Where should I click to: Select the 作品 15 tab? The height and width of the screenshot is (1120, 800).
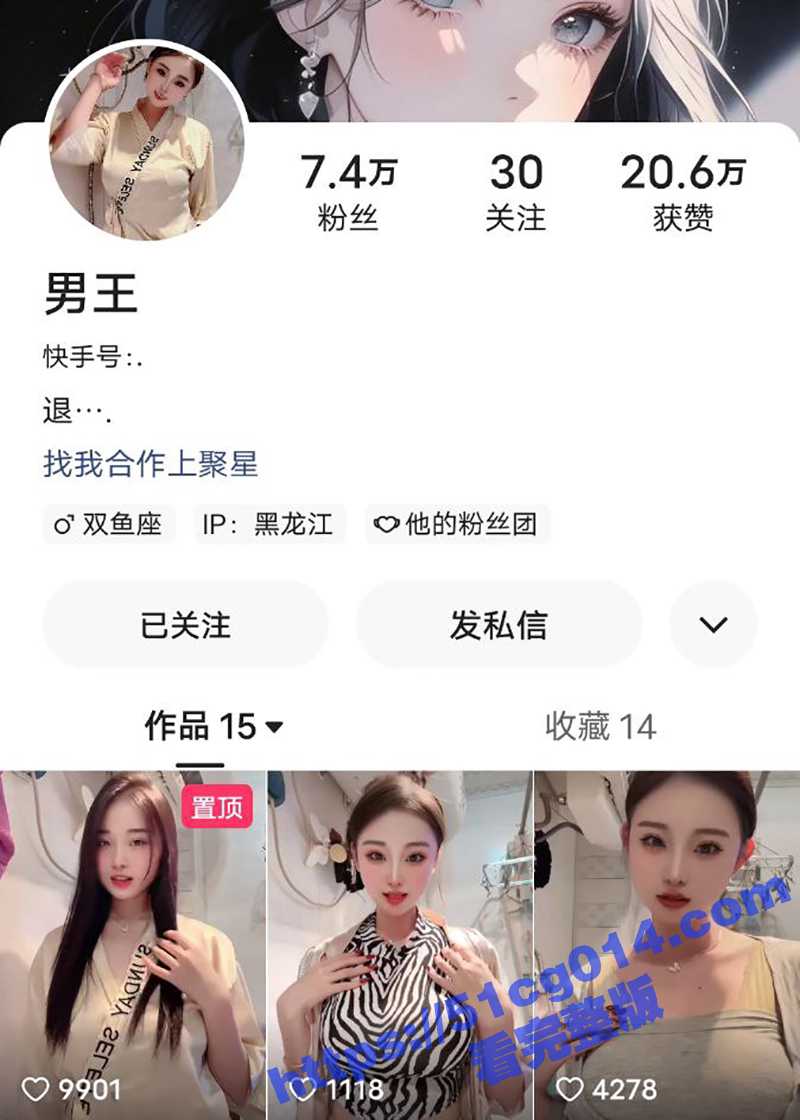coord(199,729)
